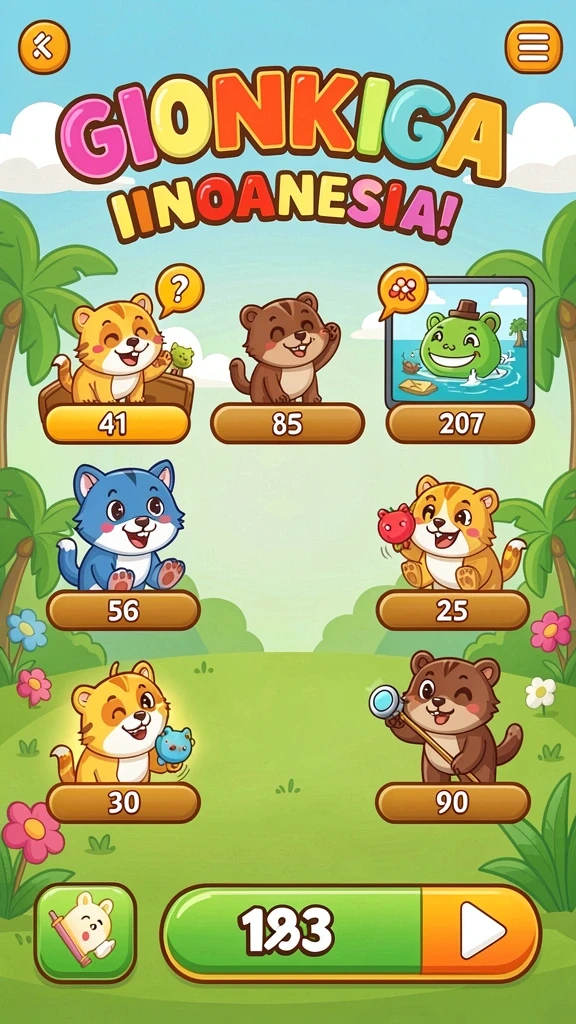
Task: Tap the question mark speech bubble
Action: click(180, 288)
